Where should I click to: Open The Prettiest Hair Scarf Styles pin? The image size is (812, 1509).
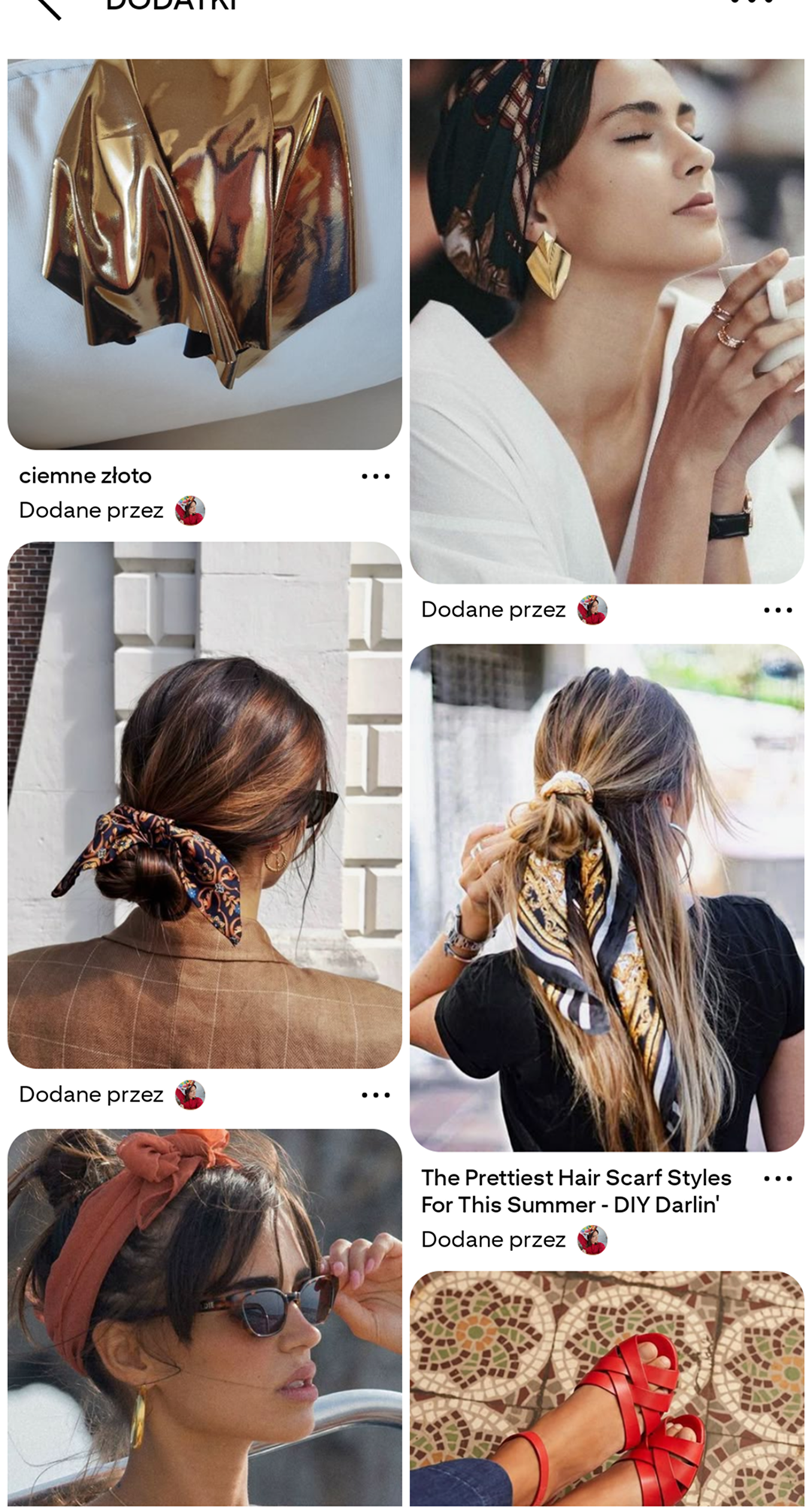tap(607, 897)
